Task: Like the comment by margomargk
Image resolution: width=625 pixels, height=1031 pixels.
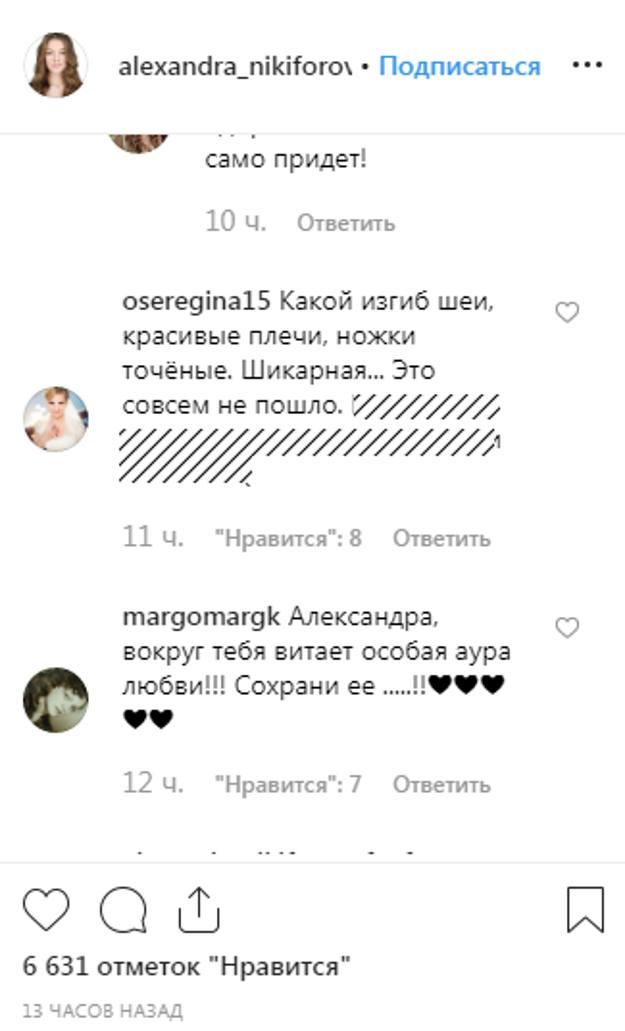Action: (x=567, y=628)
